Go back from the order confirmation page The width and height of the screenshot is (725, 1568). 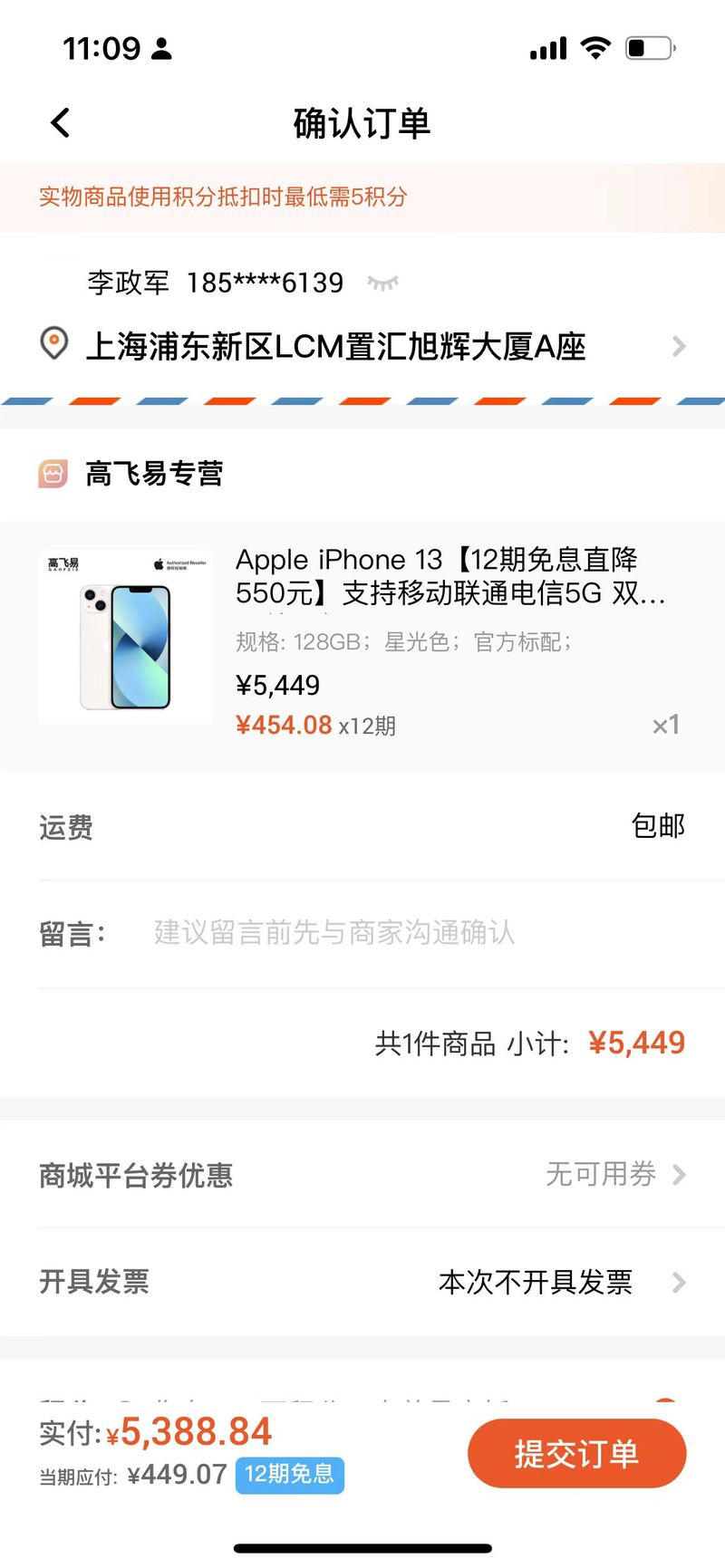[x=60, y=123]
